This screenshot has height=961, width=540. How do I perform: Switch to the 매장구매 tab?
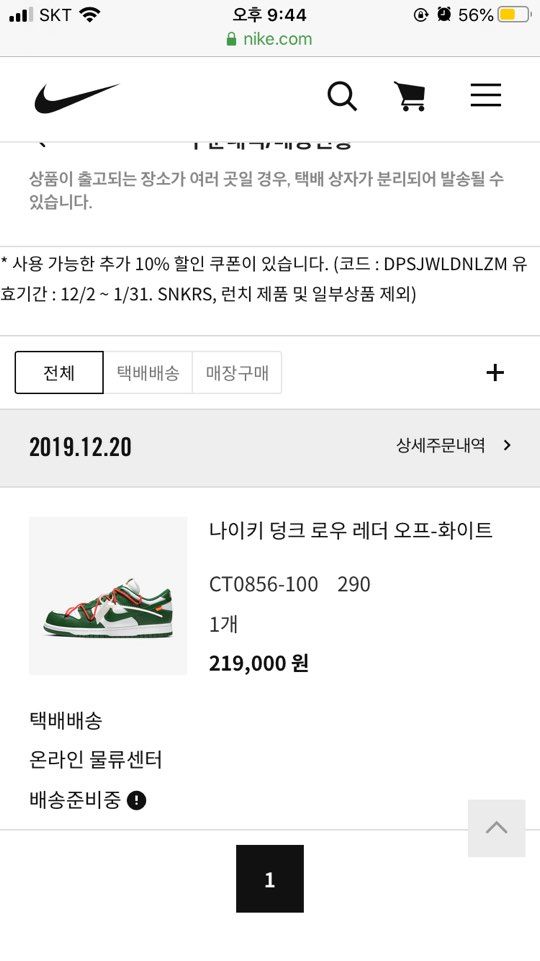[x=237, y=372]
